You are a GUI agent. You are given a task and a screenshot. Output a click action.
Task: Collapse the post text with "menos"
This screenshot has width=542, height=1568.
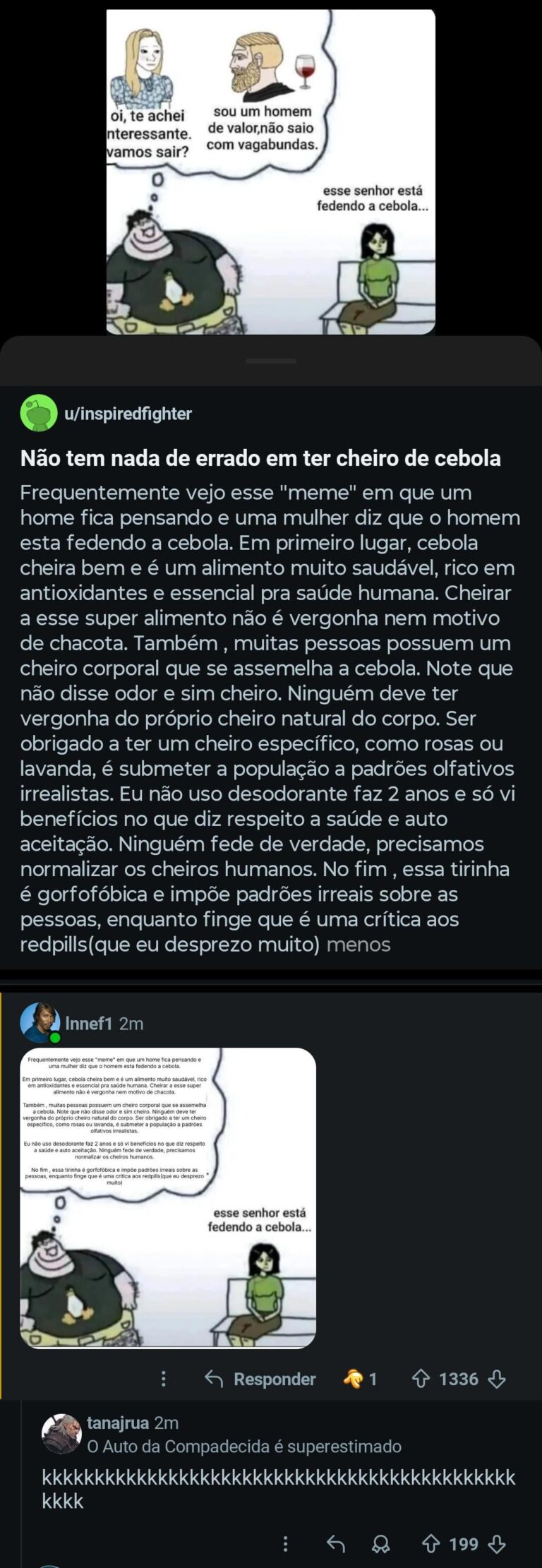(x=358, y=945)
